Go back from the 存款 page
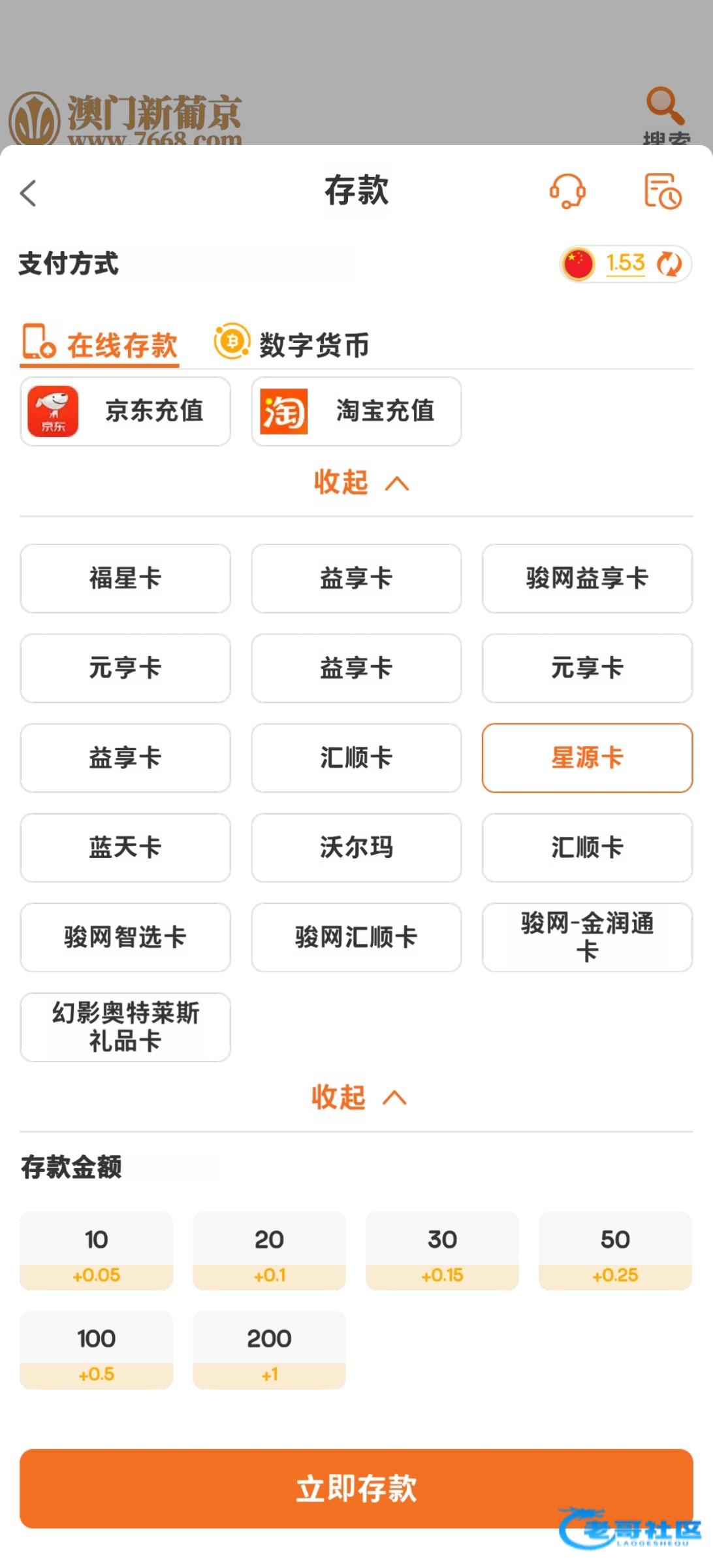This screenshot has height=1568, width=713. click(x=28, y=193)
